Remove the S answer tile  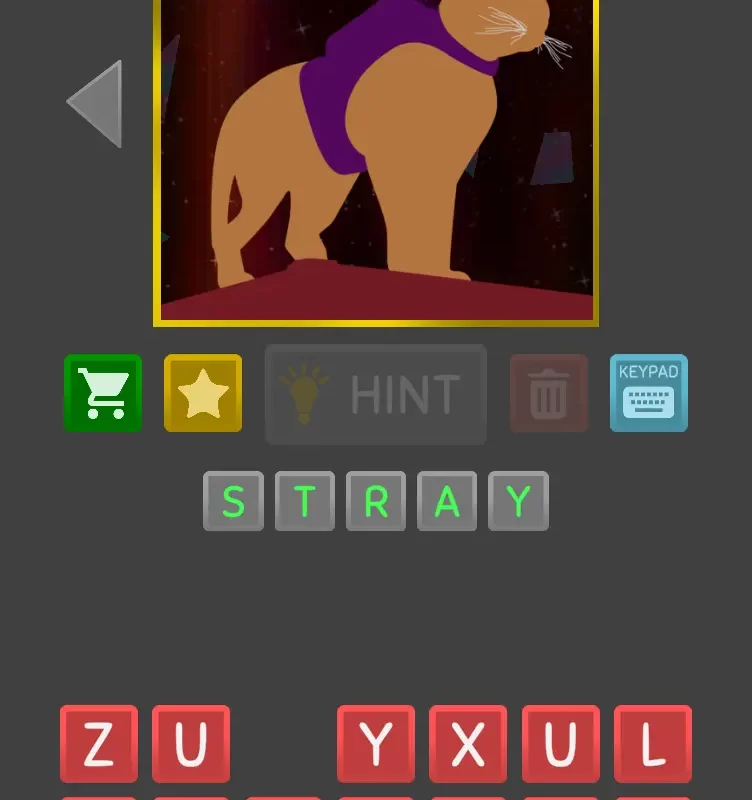[x=233, y=501]
